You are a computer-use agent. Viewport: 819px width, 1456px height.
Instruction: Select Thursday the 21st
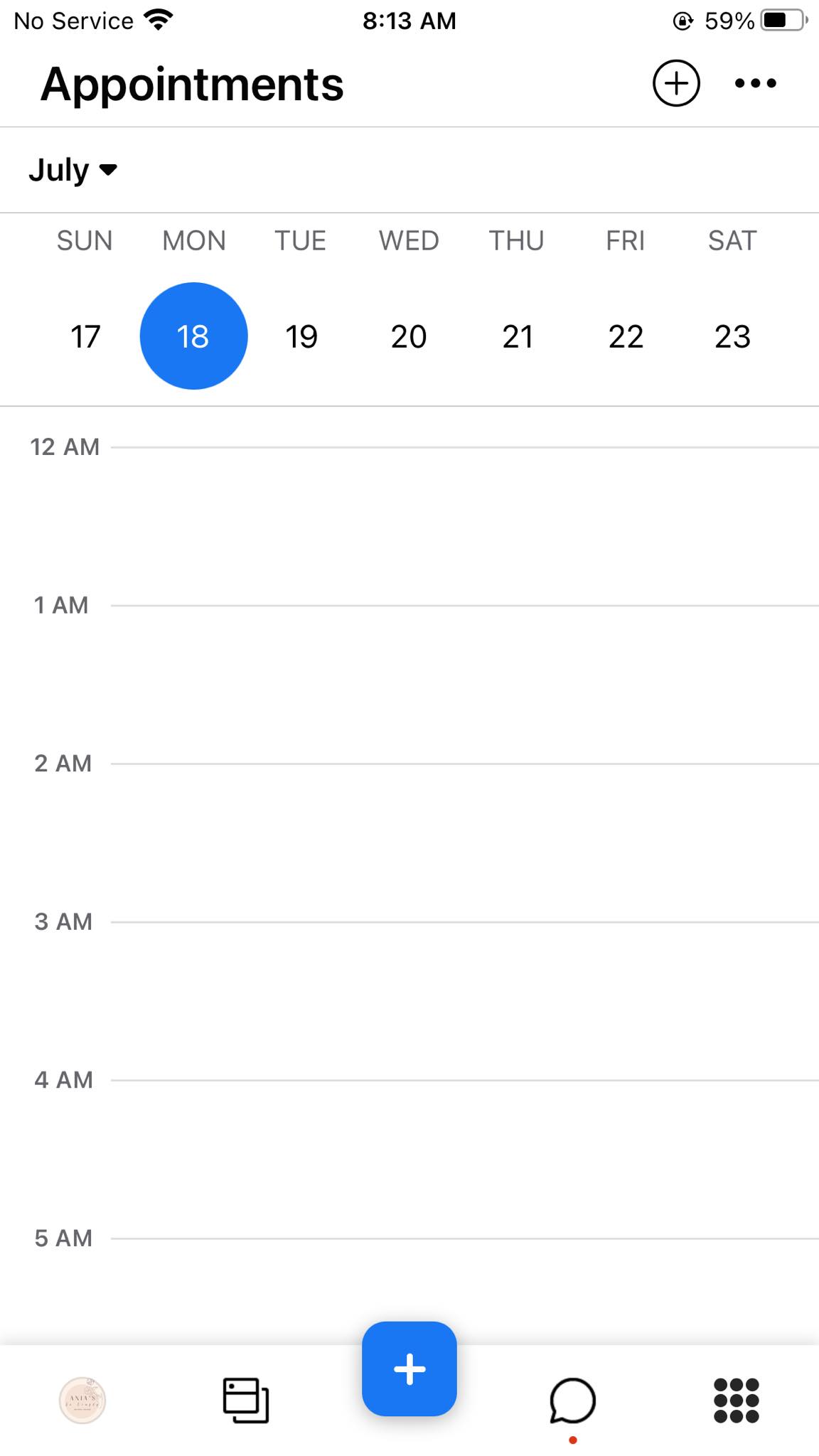[x=517, y=336]
